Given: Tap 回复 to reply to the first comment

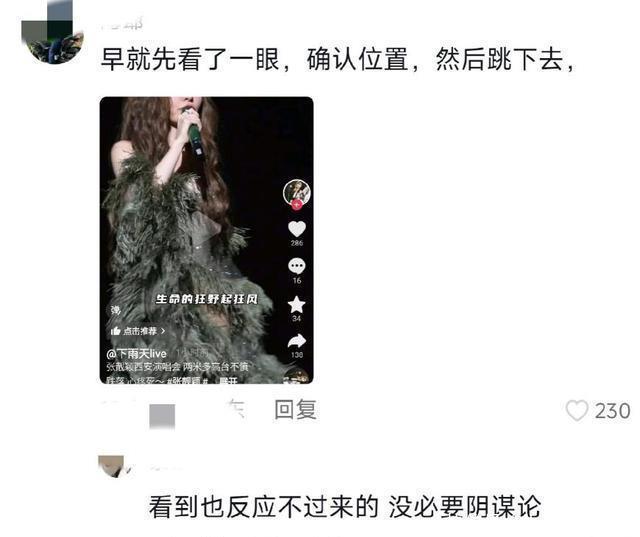Looking at the screenshot, I should [x=295, y=409].
